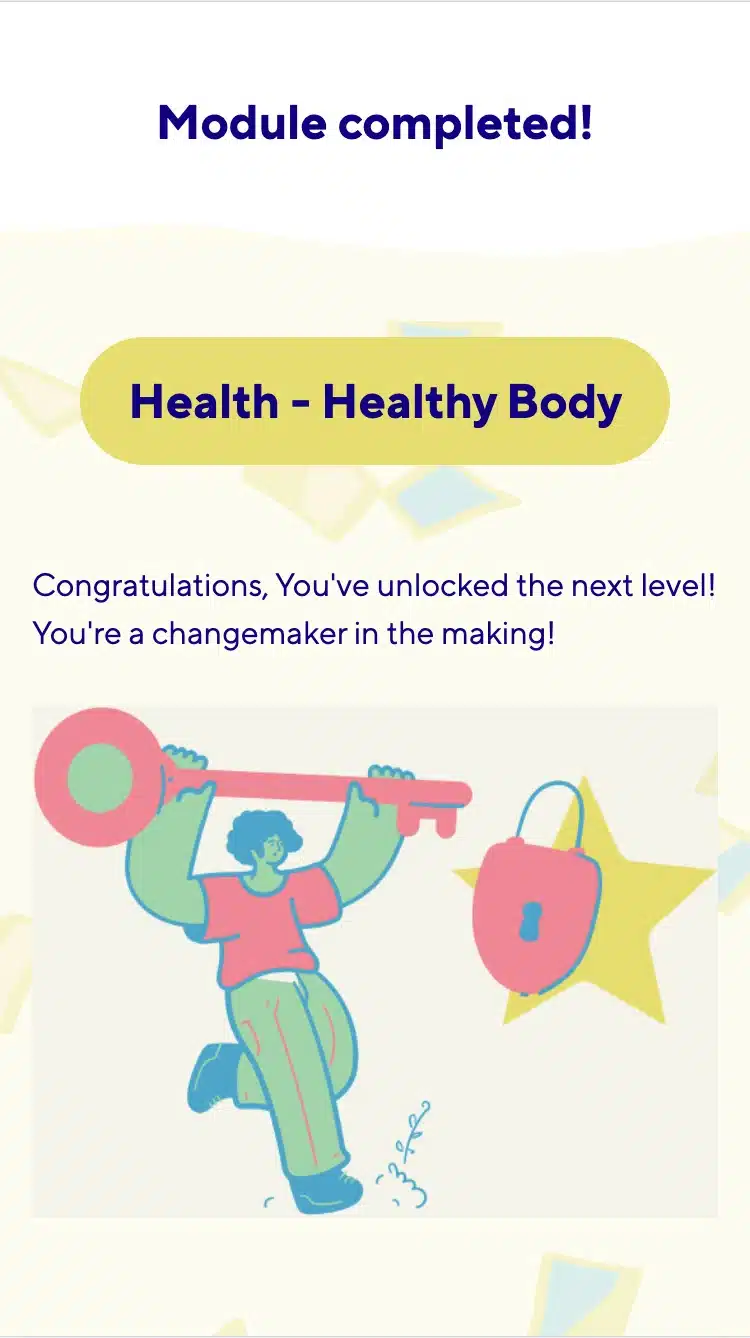Image resolution: width=750 pixels, height=1338 pixels.
Task: Tap the Health - Healthy Body pill
Action: 375,401
